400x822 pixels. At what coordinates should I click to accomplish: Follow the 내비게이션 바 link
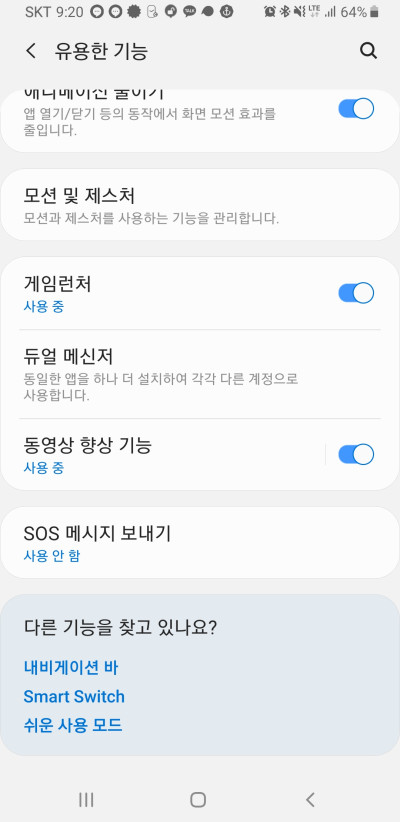[71, 668]
